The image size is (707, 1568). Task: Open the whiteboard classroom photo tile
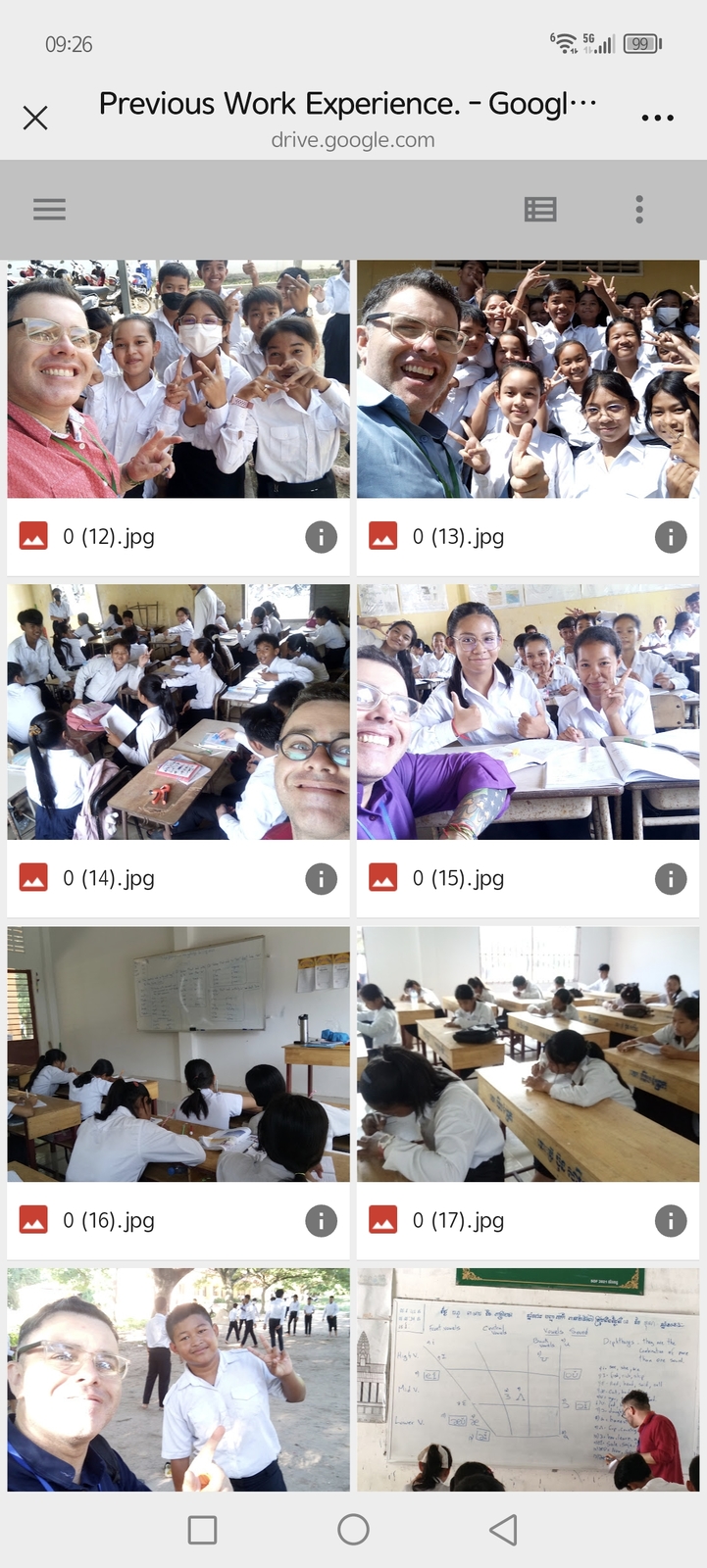pos(528,1380)
